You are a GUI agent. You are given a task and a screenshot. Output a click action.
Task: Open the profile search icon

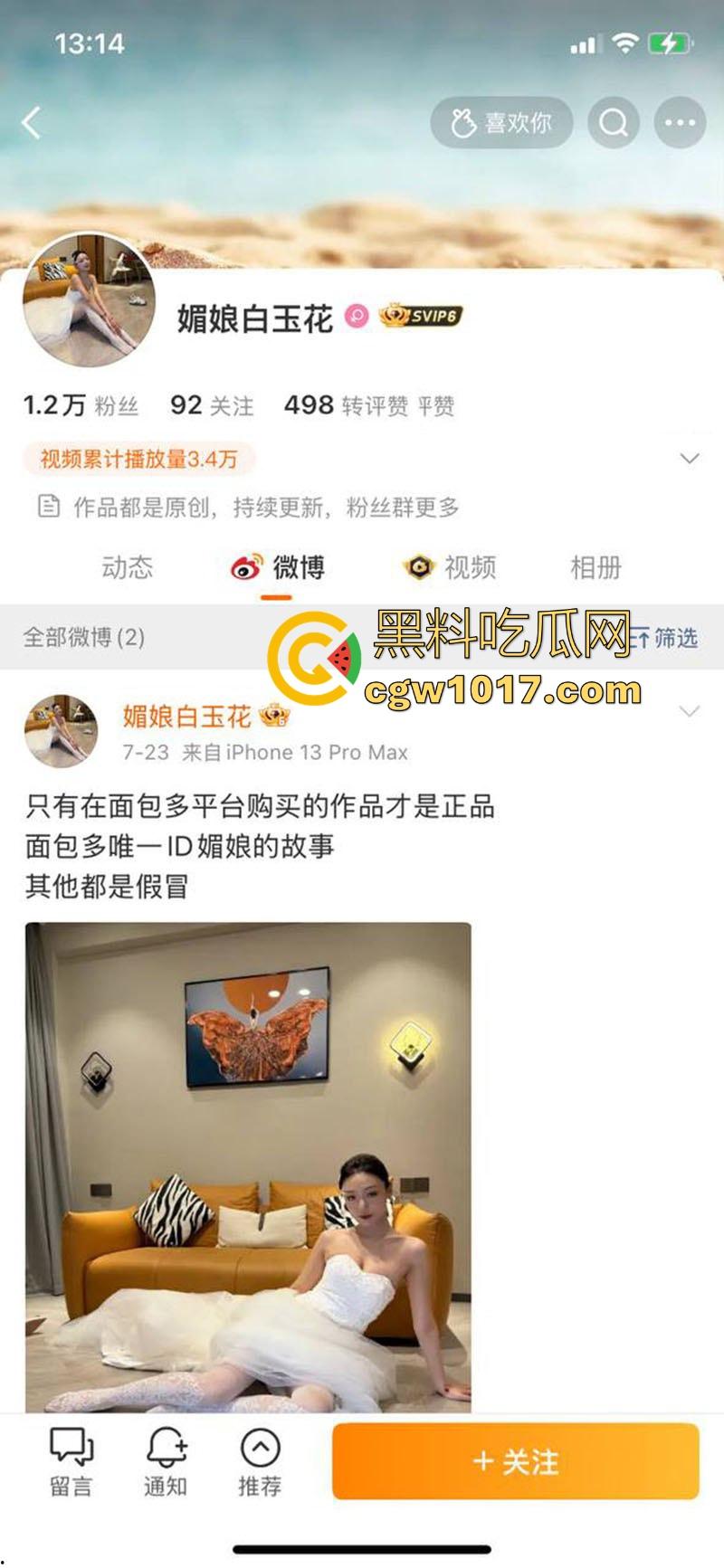coord(614,122)
